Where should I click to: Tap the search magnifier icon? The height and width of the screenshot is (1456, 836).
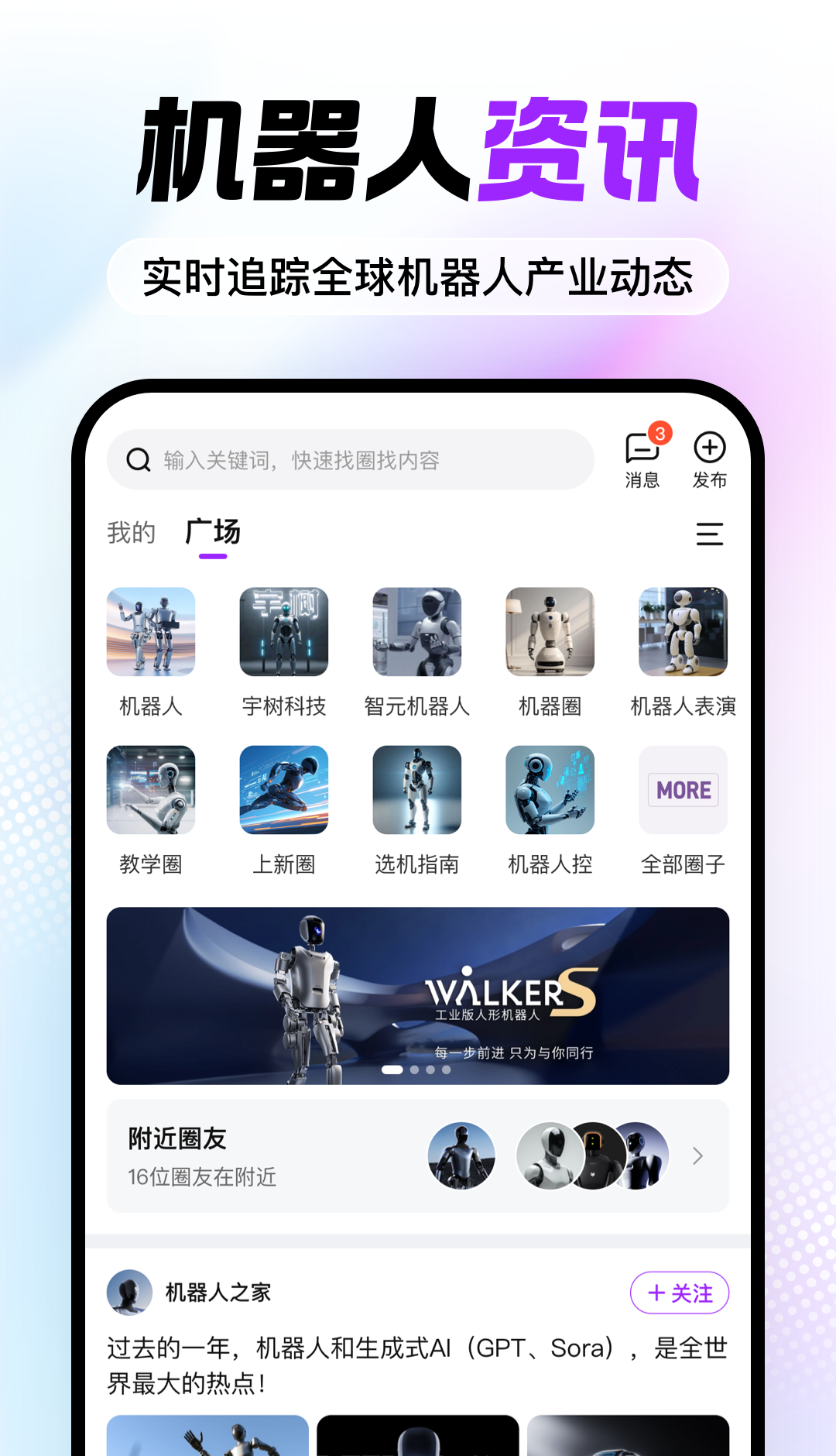(x=138, y=459)
